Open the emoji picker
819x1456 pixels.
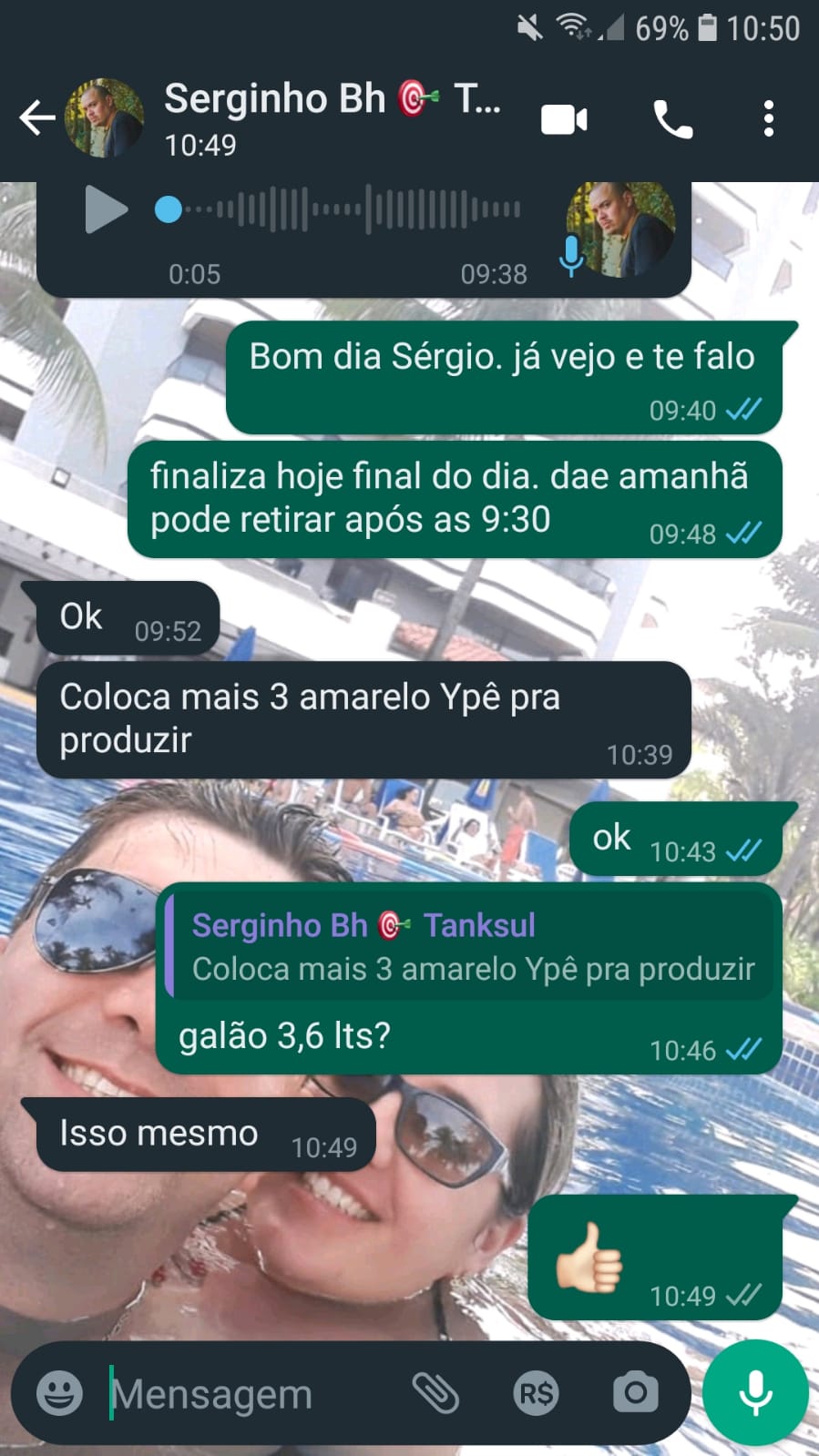pos(59,1393)
